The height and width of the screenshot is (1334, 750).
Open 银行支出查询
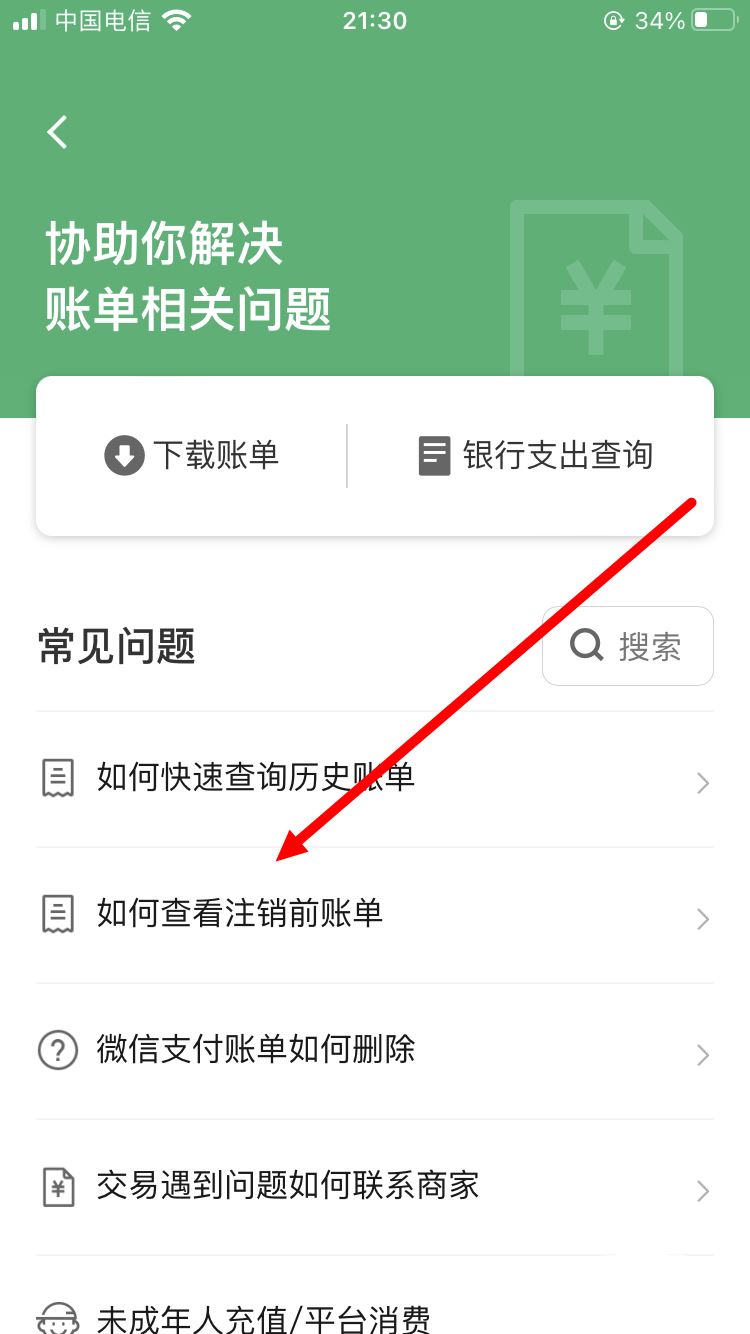pyautogui.click(x=535, y=456)
